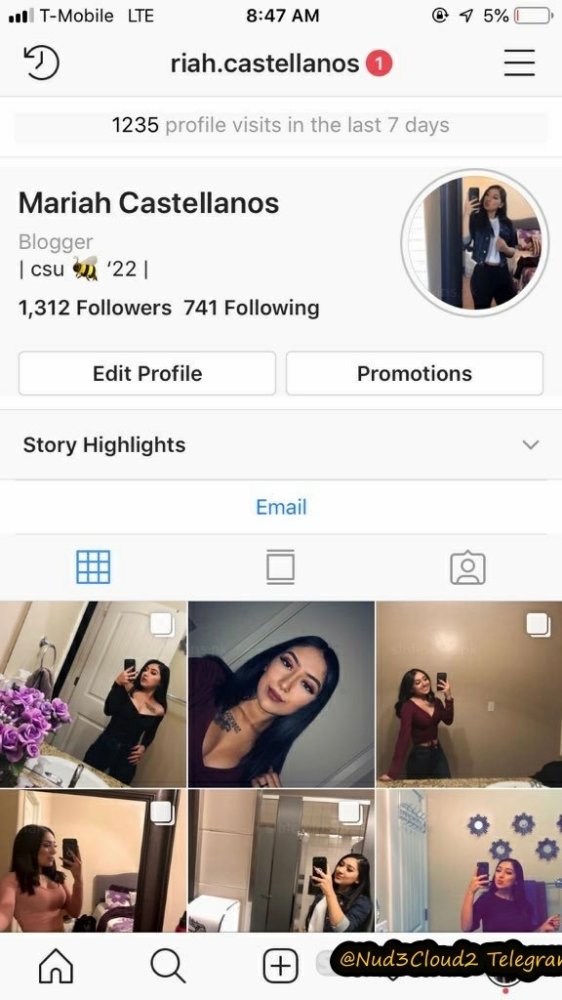Expand Story Highlights section
The width and height of the screenshot is (562, 1000).
coord(281,445)
